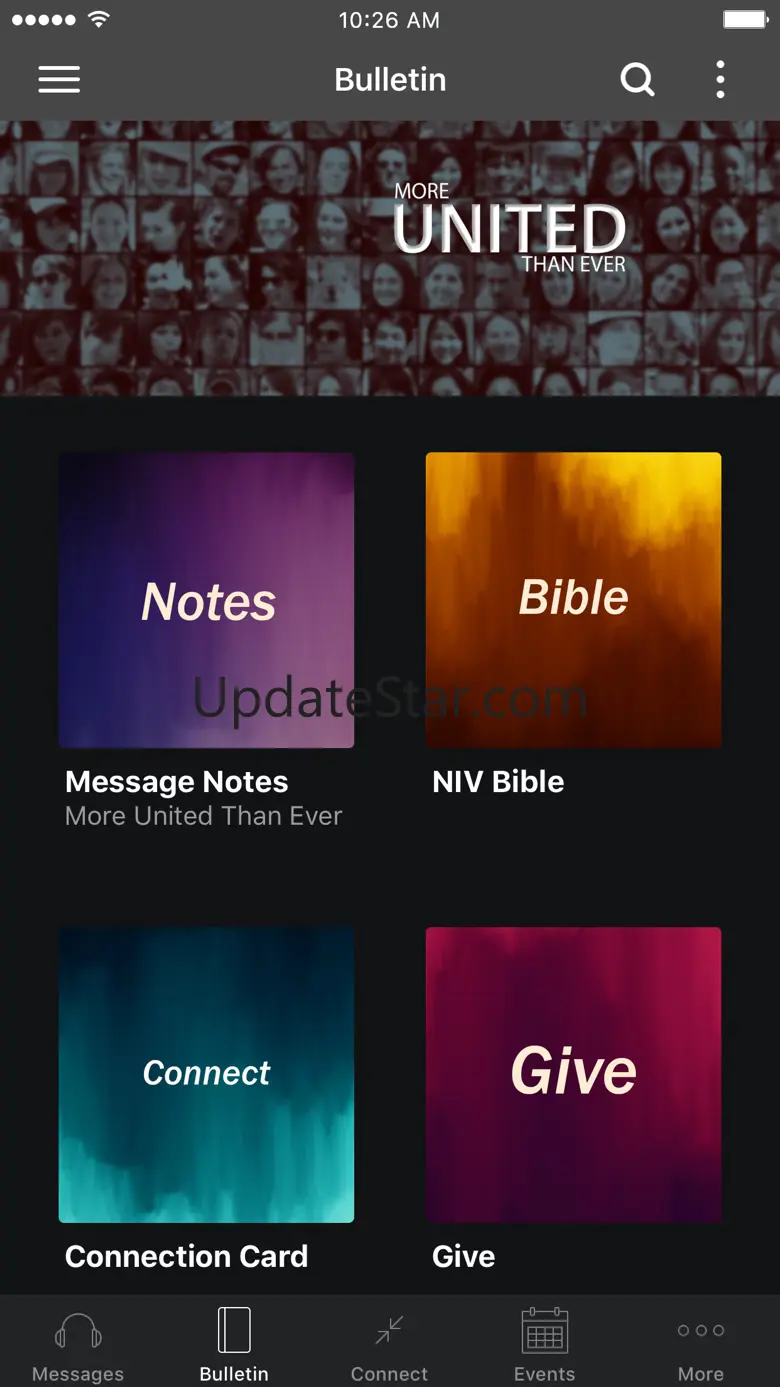This screenshot has width=780, height=1387.
Task: Switch to the Messages tab
Action: 78,1343
